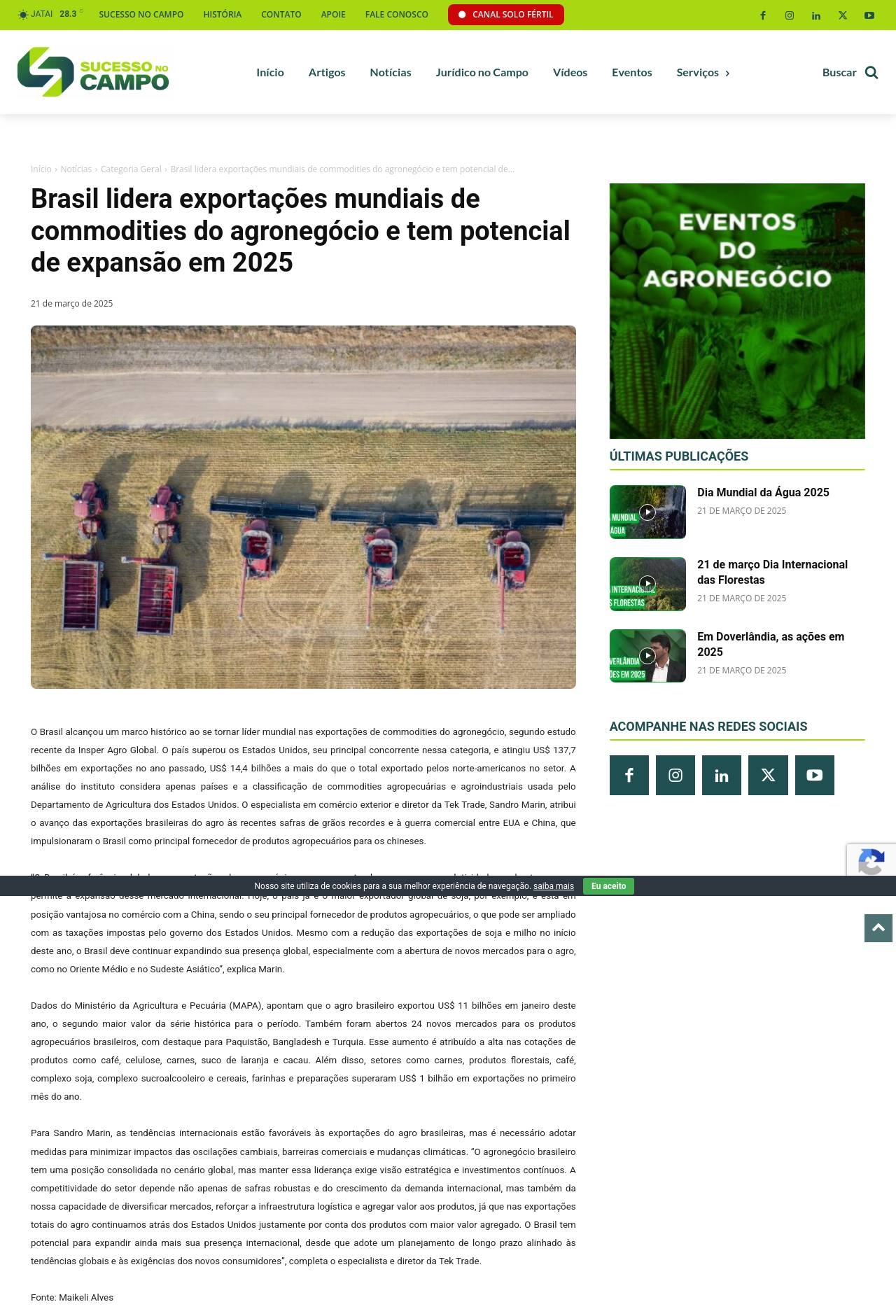
Task: Open the Dia Mundial da Água 2025 post
Action: 762,493
